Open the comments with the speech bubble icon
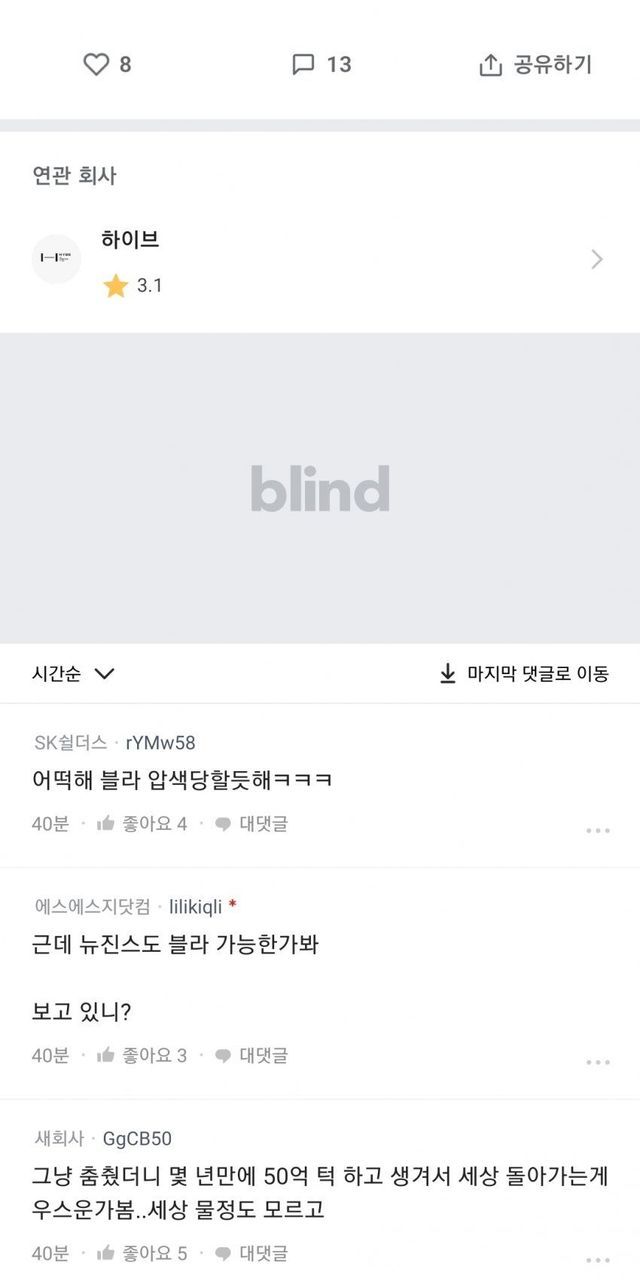 click(x=303, y=65)
